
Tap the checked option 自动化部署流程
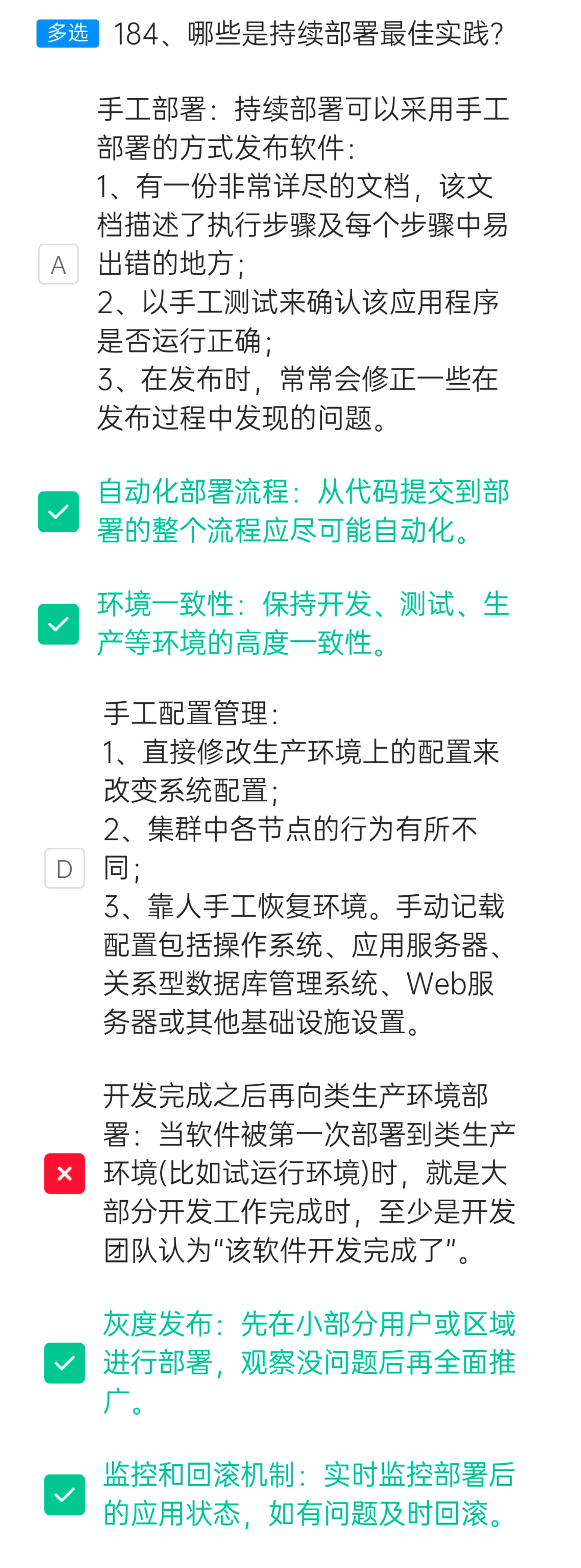pyautogui.click(x=58, y=511)
